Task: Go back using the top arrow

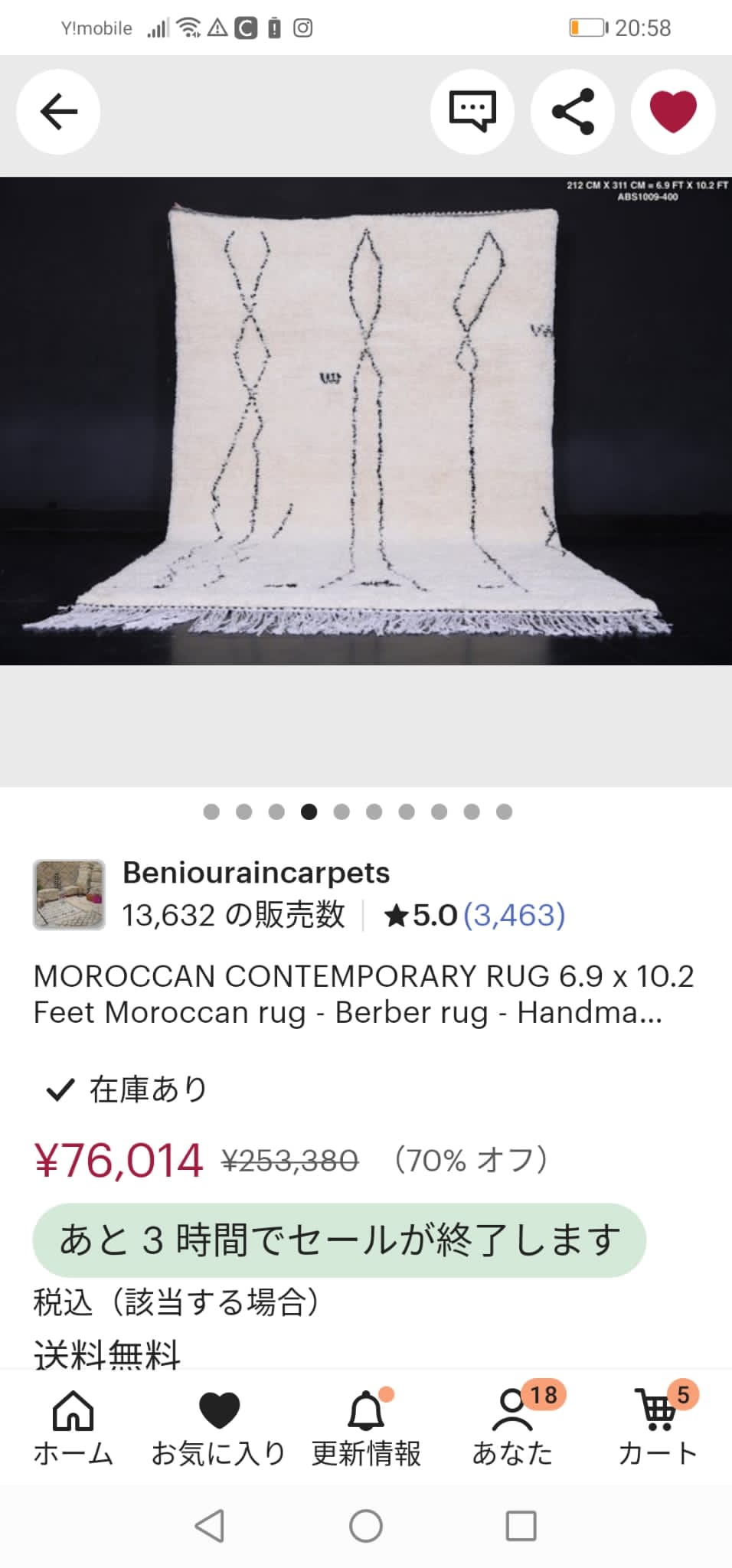Action: click(58, 112)
